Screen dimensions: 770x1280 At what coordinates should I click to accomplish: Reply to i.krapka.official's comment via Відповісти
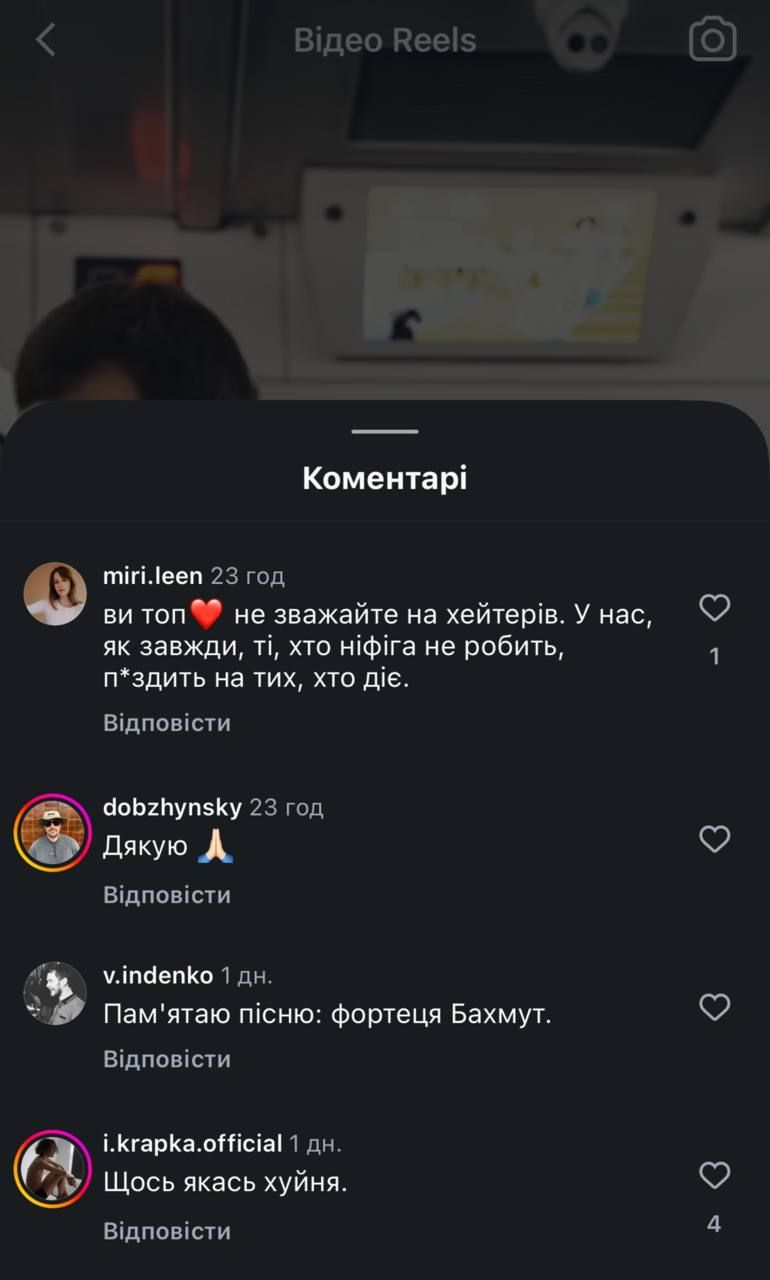167,1231
